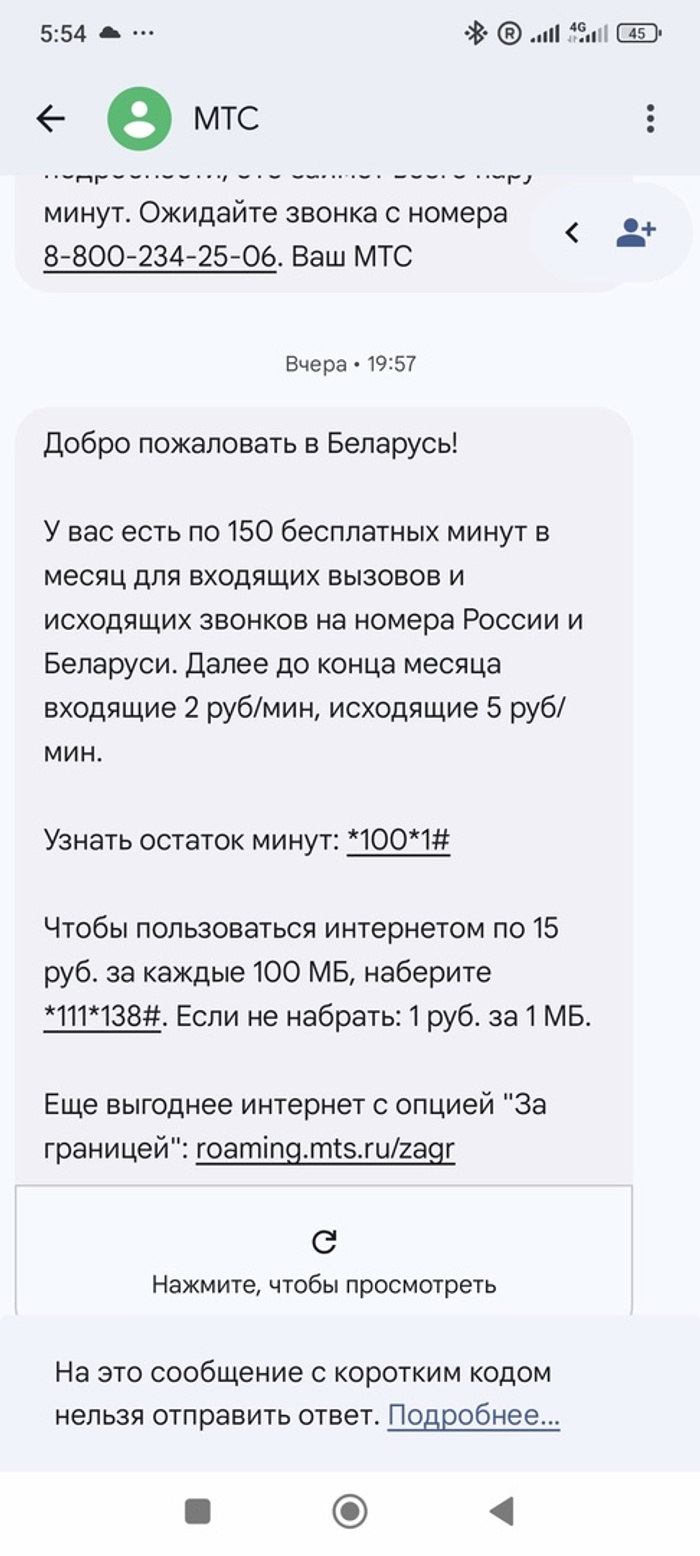Viewport: 700px width, 1556px height.
Task: Open the МТС contact avatar
Action: pyautogui.click(x=139, y=119)
